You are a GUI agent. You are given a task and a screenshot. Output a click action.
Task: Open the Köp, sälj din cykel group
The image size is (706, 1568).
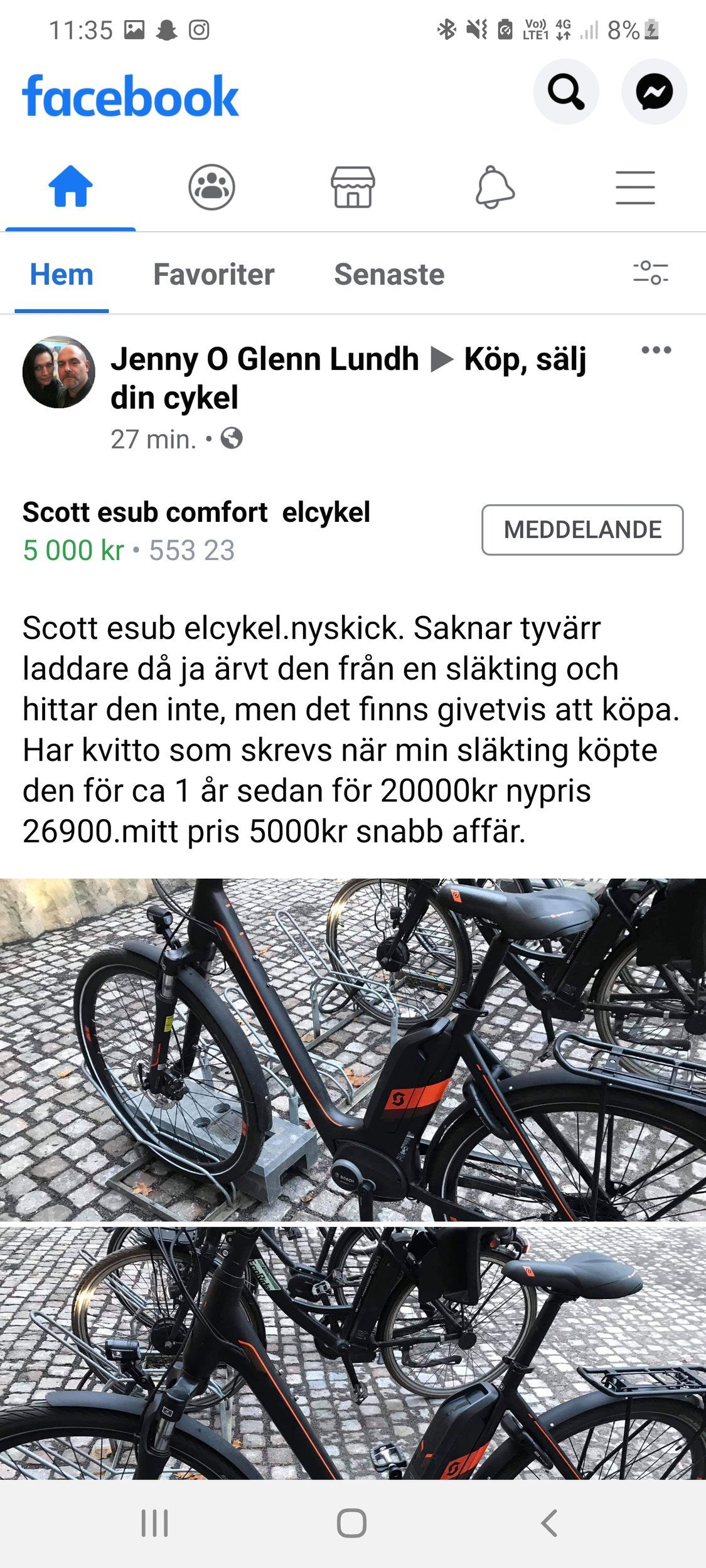coord(349,378)
